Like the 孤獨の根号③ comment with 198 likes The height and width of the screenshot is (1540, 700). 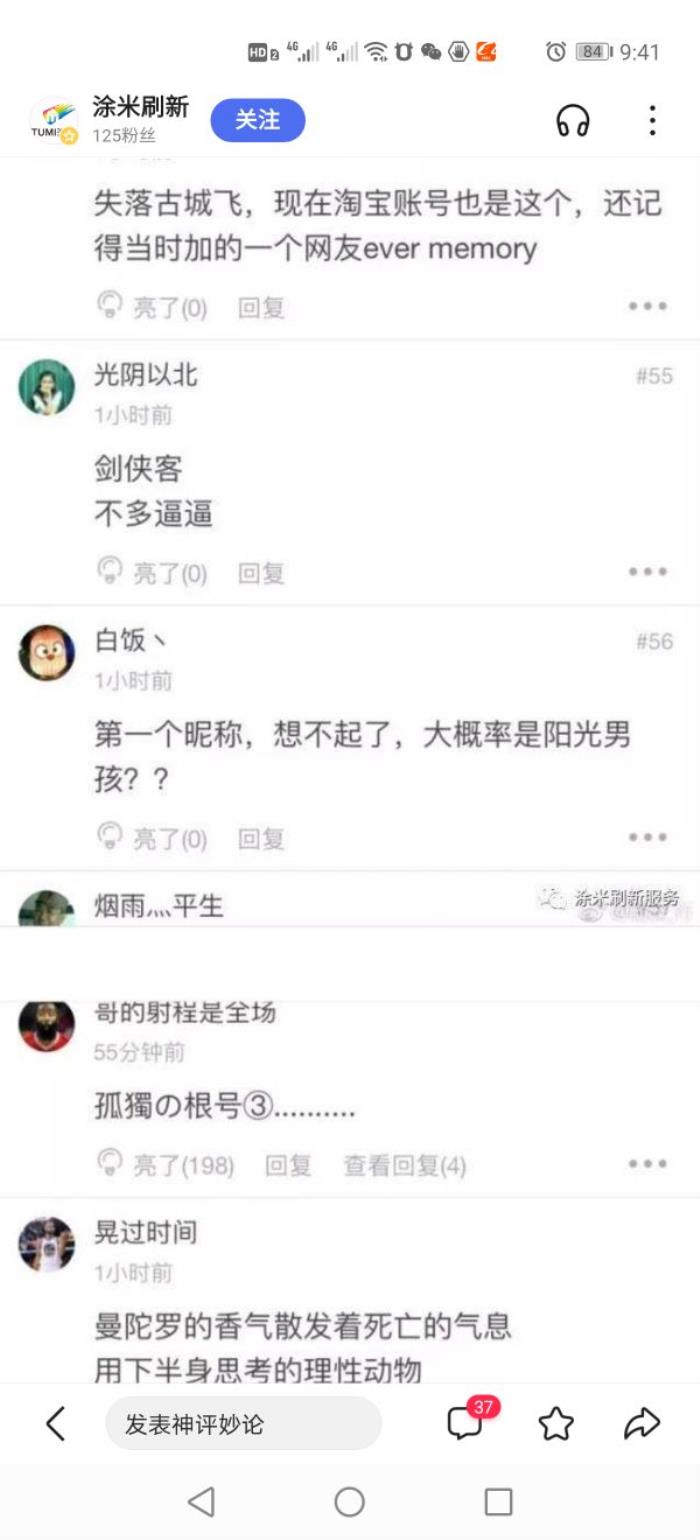[165, 1165]
